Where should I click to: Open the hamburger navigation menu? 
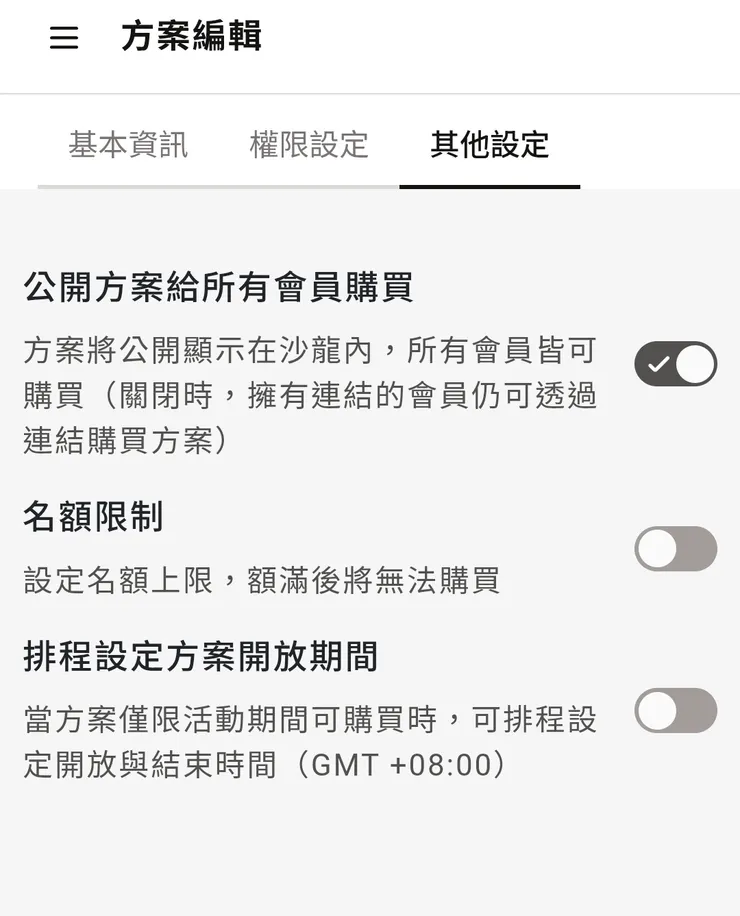[x=63, y=38]
